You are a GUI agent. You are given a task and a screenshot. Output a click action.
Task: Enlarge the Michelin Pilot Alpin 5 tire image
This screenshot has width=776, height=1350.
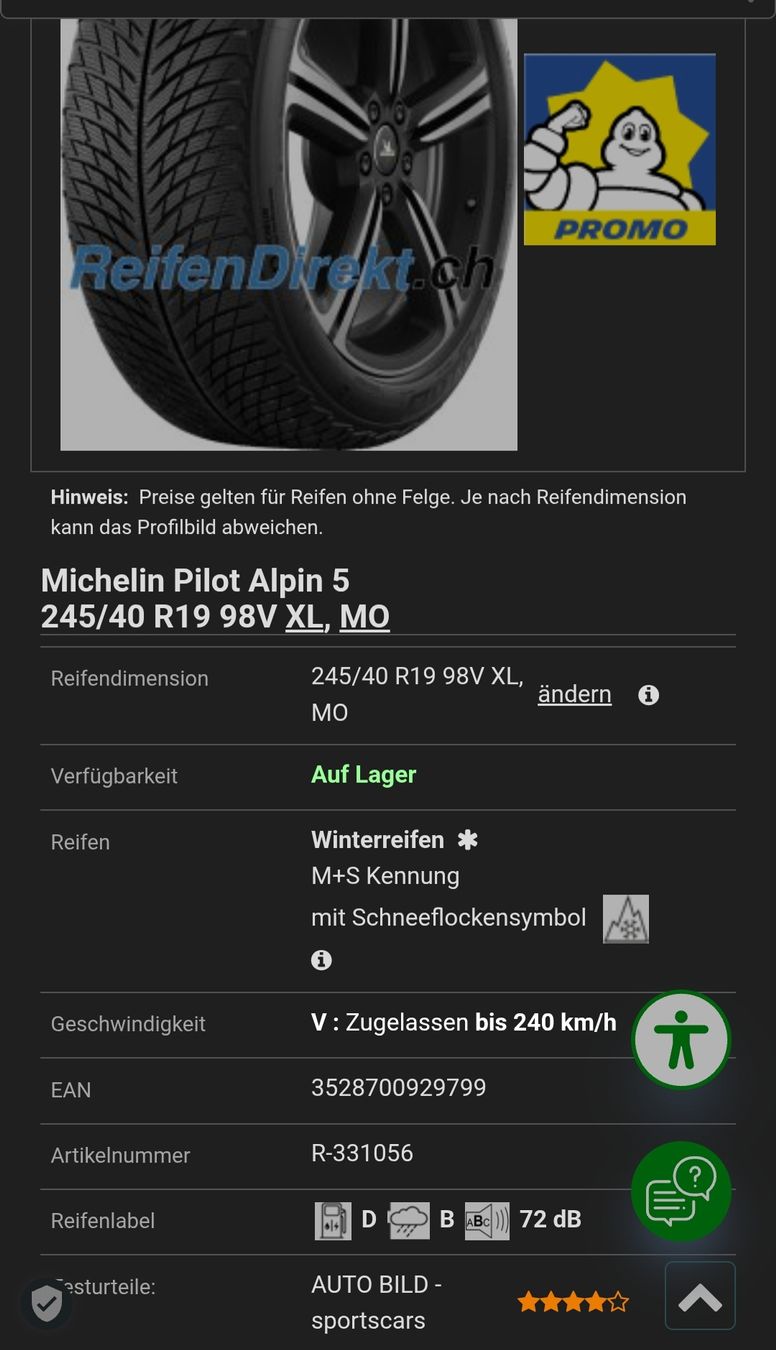click(289, 234)
